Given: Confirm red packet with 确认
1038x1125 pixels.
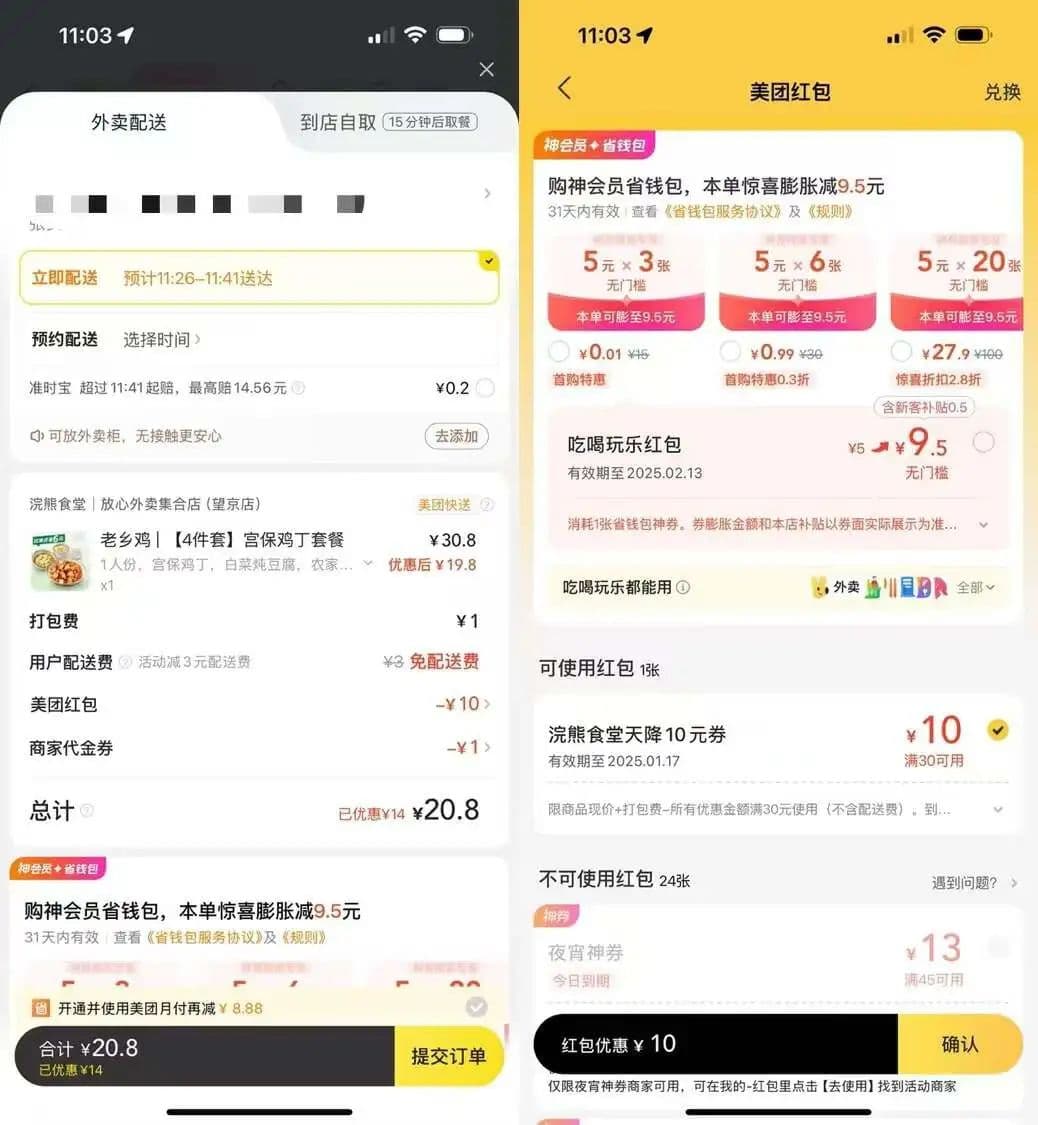Looking at the screenshot, I should pos(959,1044).
